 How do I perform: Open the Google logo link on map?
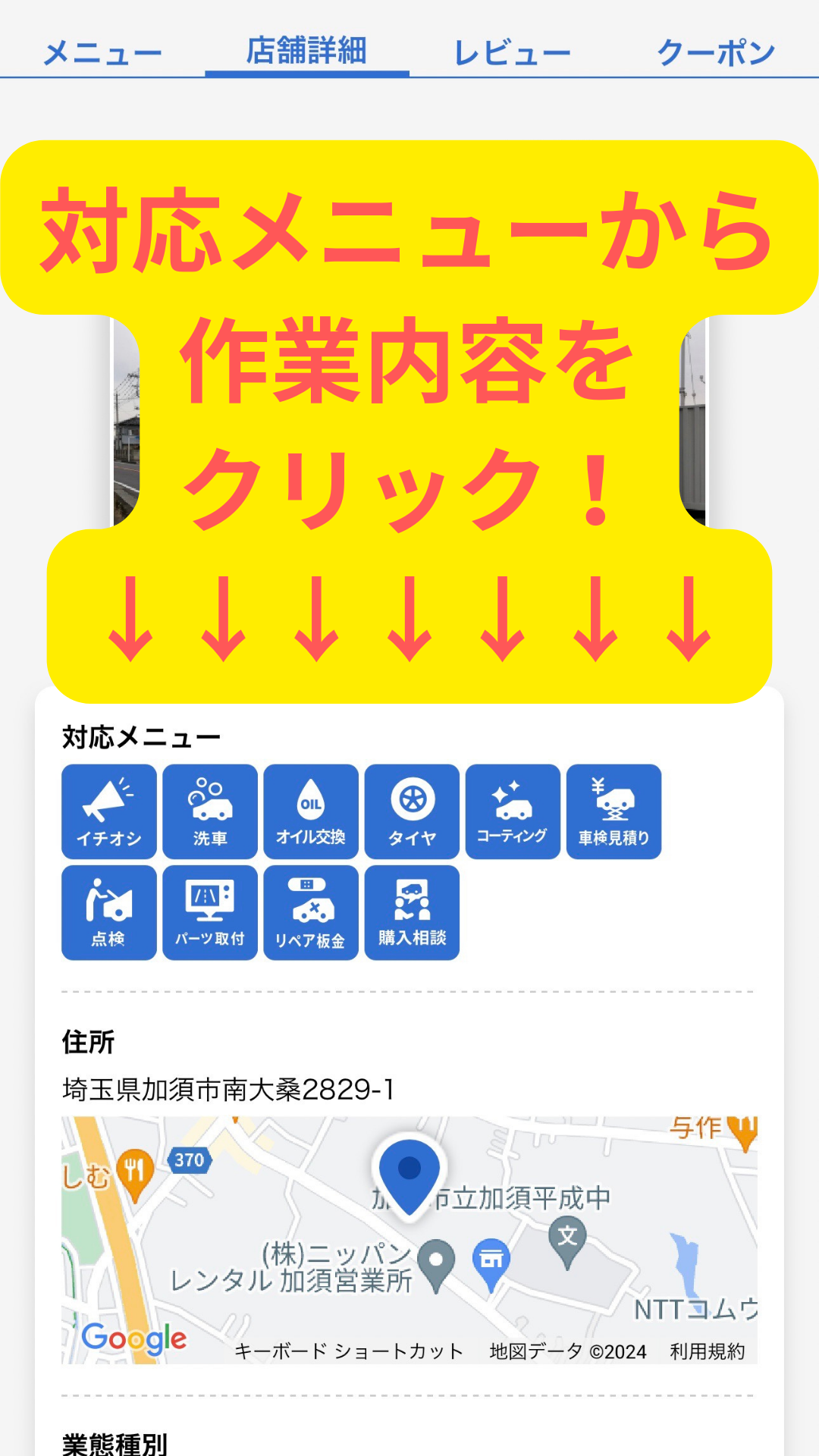[134, 1339]
